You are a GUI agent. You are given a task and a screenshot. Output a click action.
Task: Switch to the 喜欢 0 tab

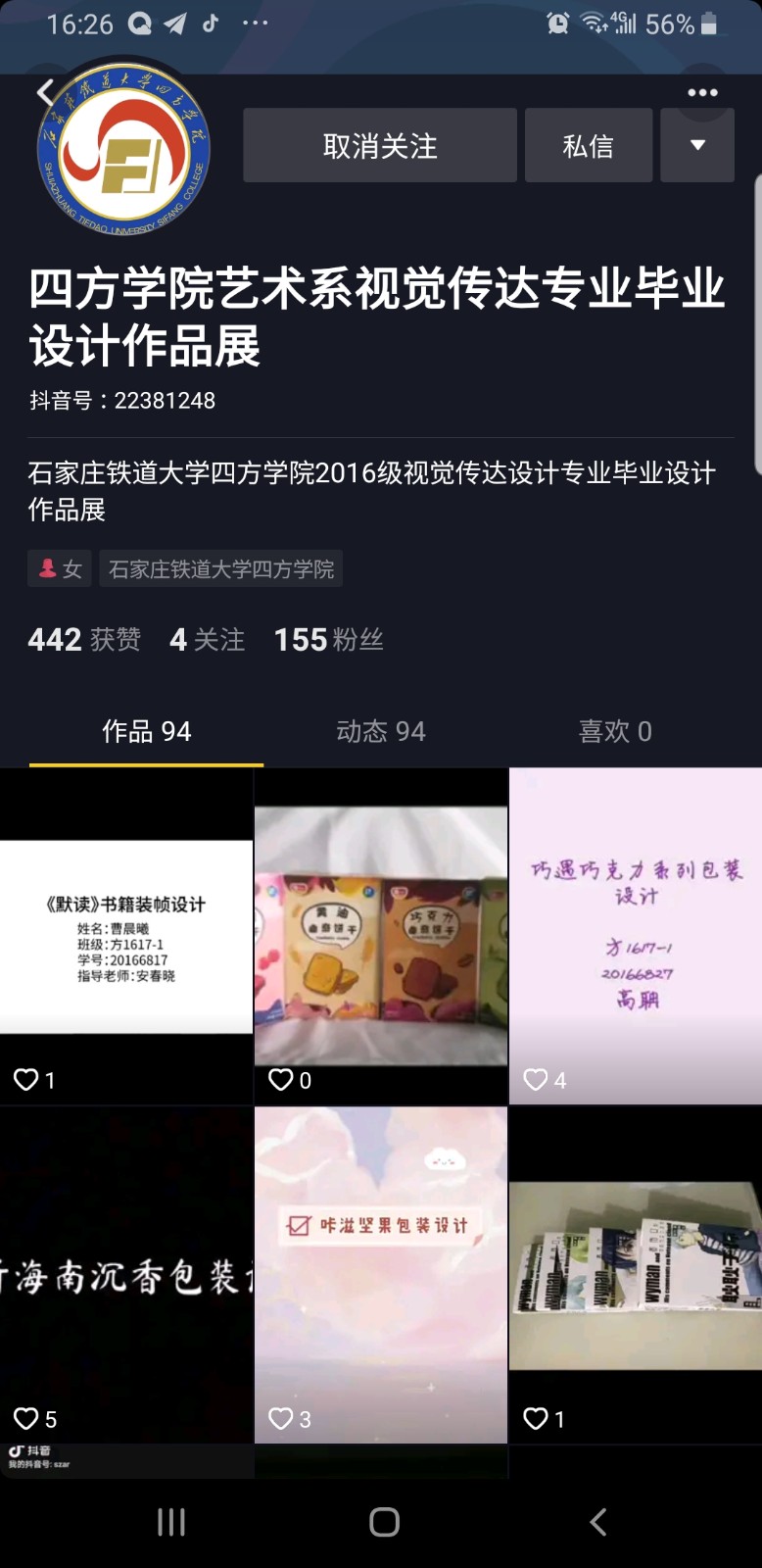(615, 732)
